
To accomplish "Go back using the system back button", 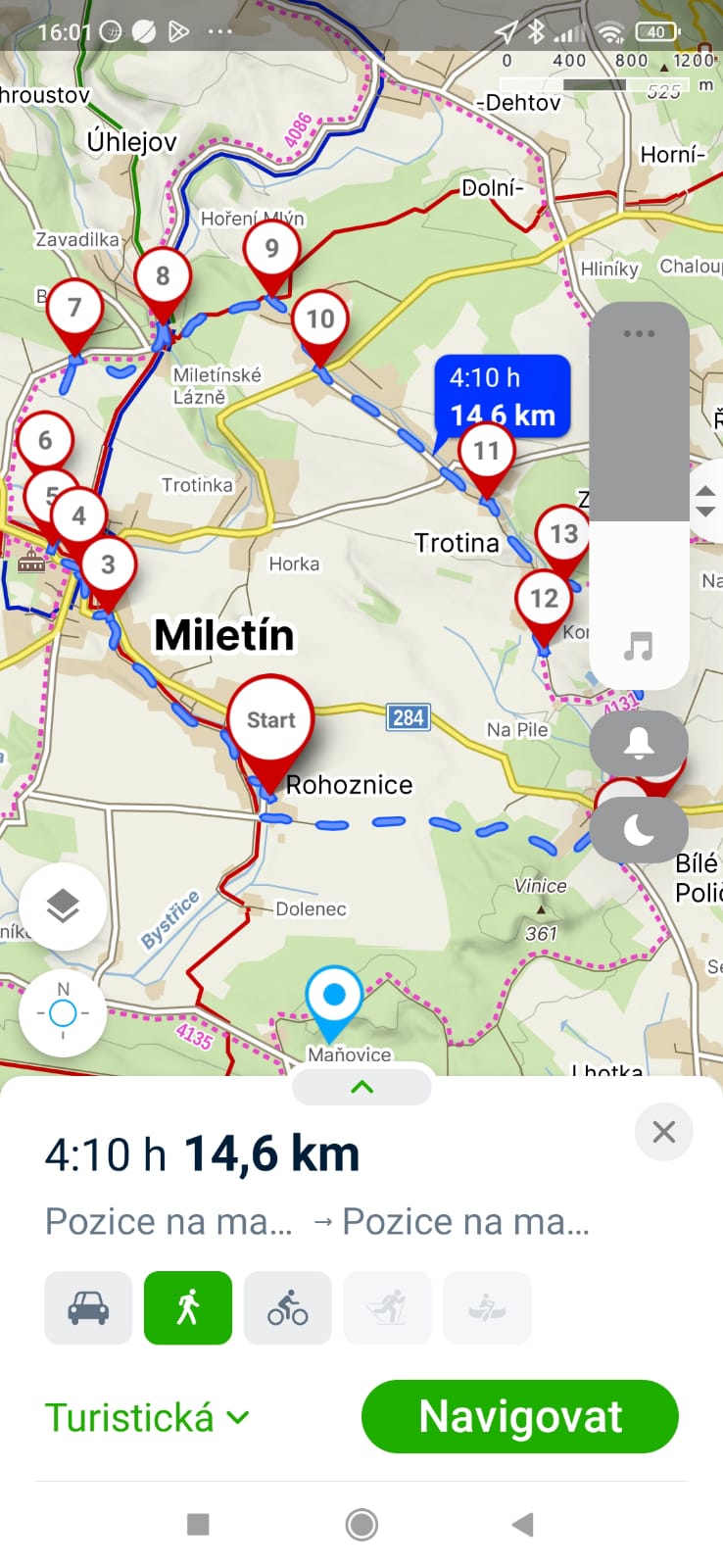I will (523, 1524).
